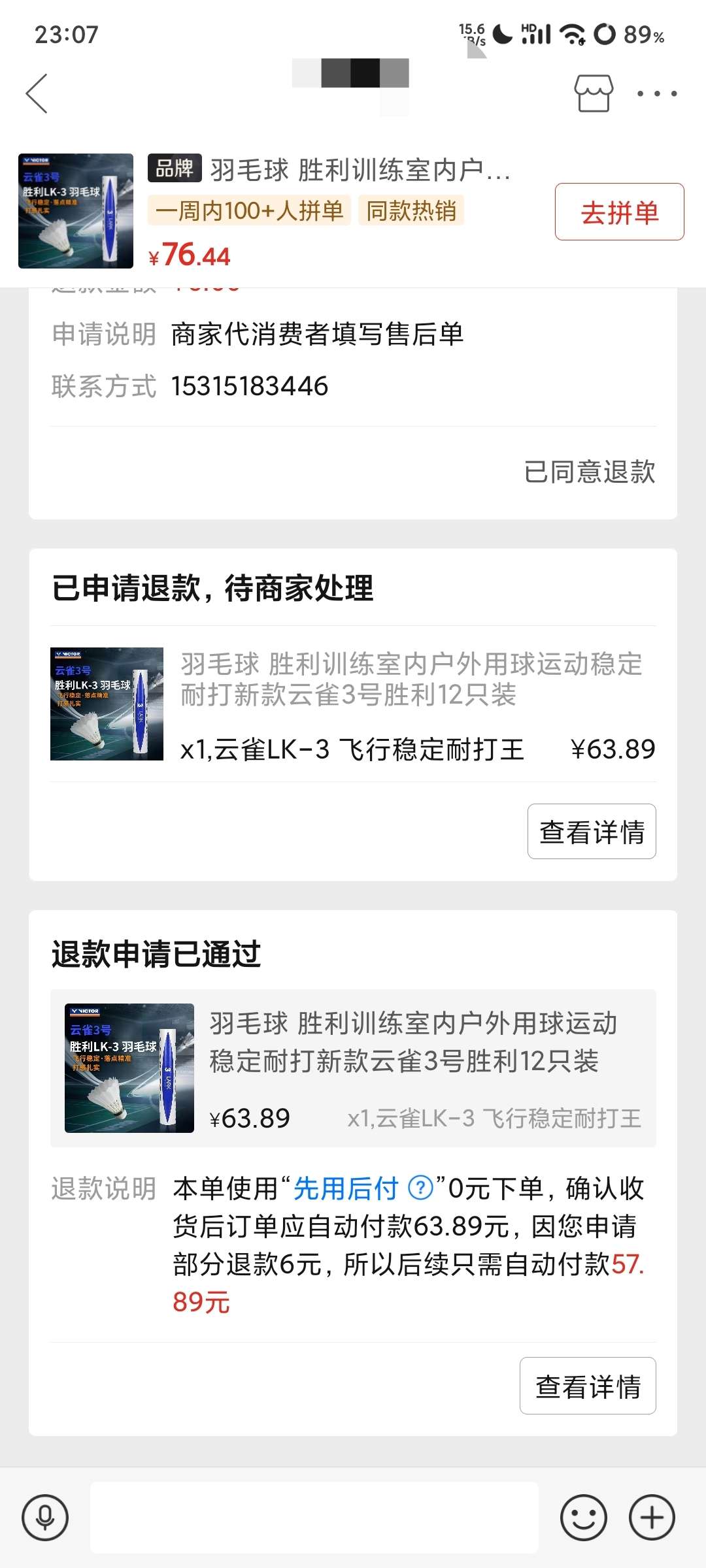
Task: Open the emoji picker
Action: click(583, 1517)
